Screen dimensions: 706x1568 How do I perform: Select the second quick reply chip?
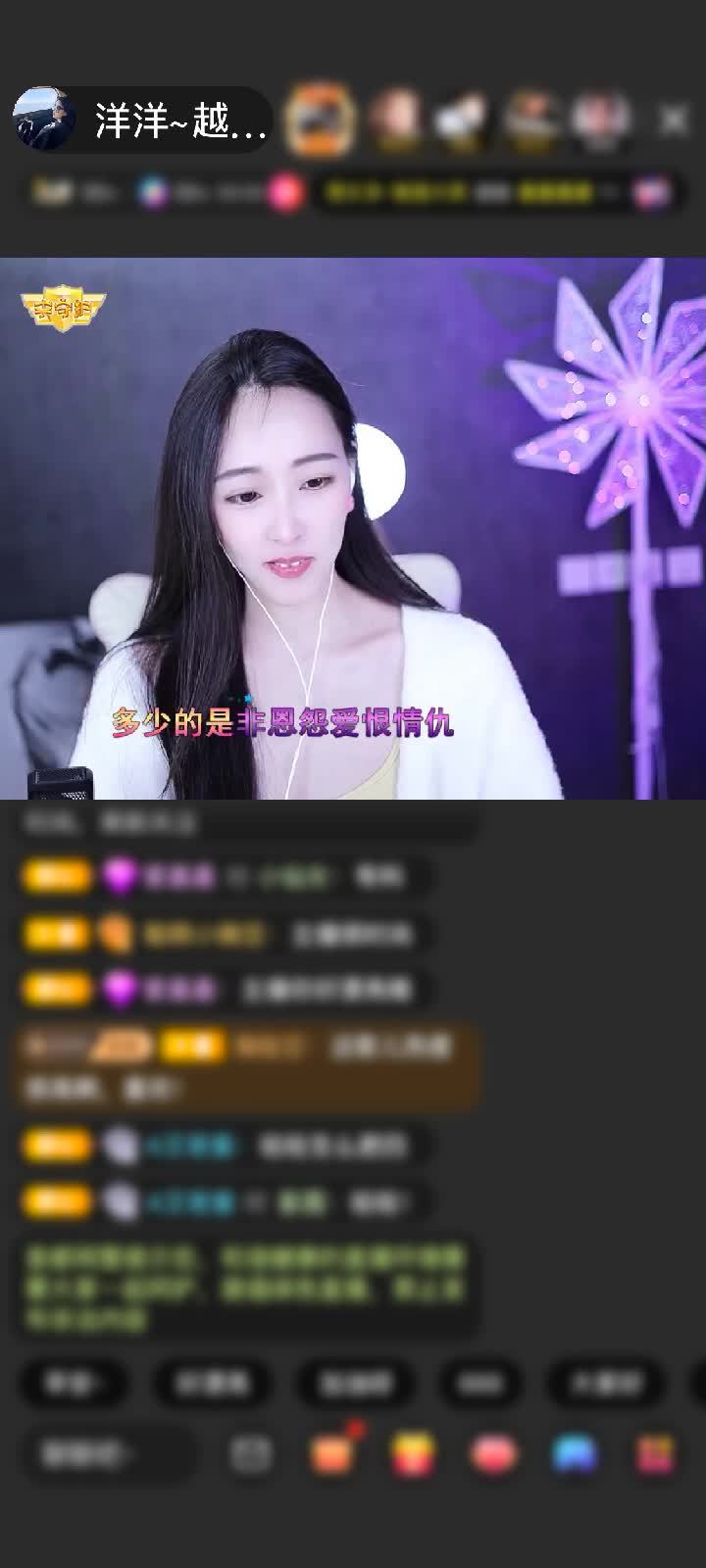point(212,1383)
